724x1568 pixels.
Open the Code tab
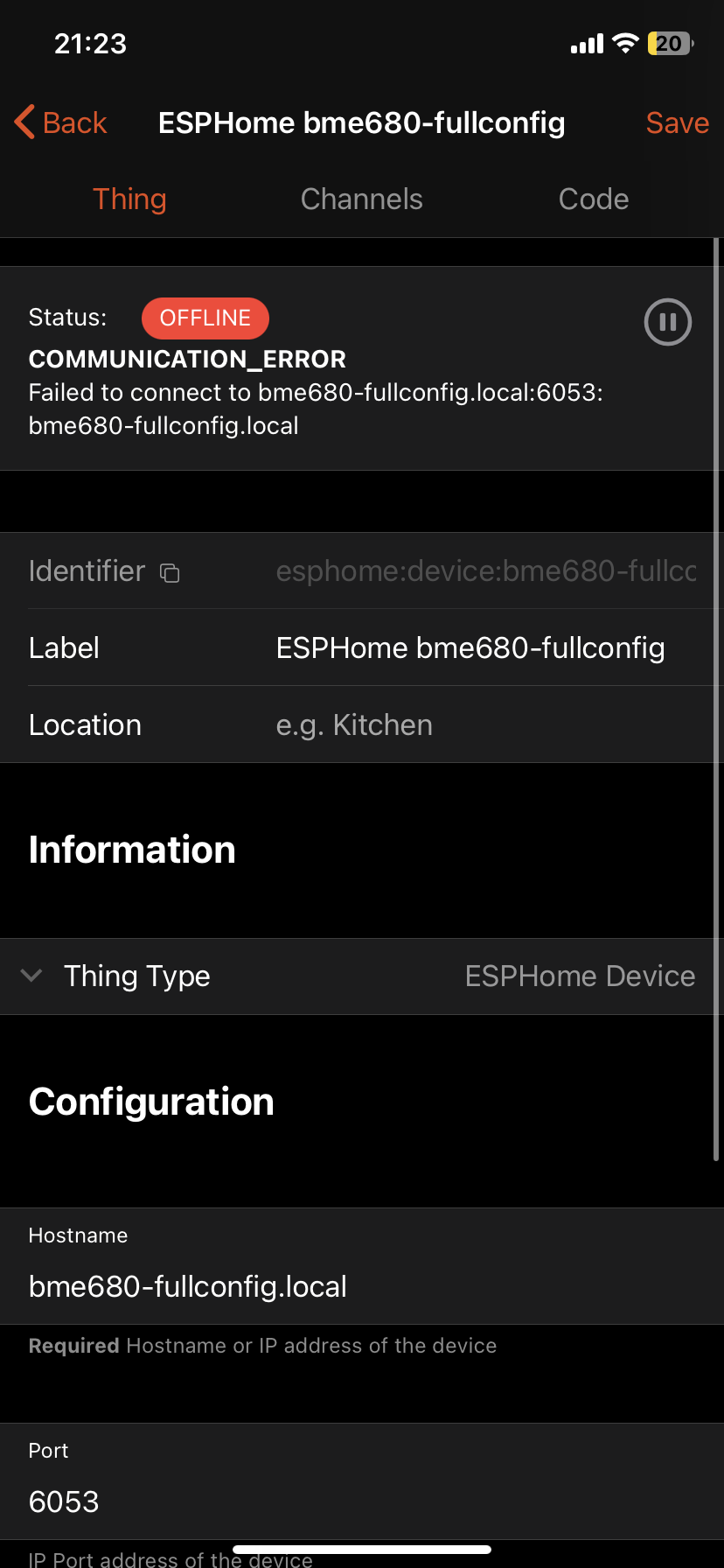pos(594,199)
